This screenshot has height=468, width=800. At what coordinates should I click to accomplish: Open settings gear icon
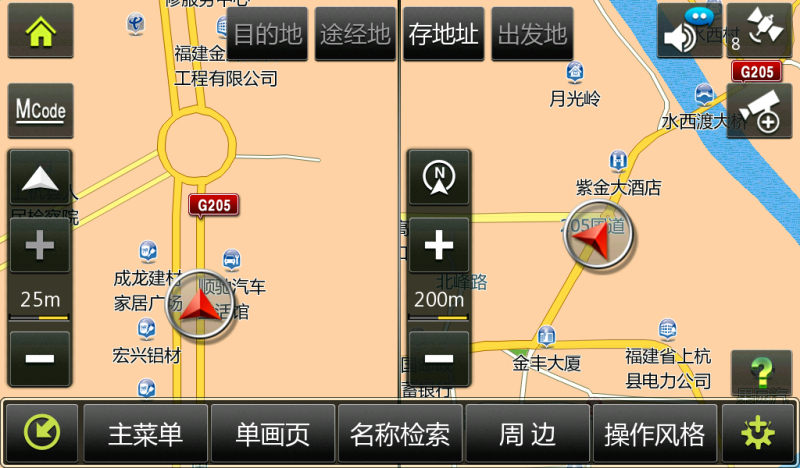click(x=757, y=434)
